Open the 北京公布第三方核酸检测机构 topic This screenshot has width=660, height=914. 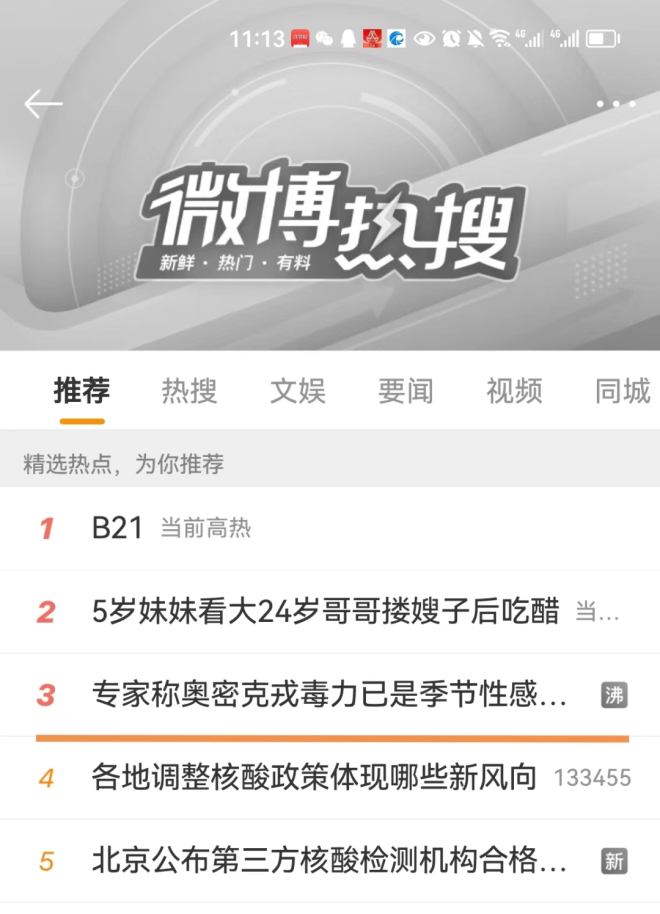point(330,860)
